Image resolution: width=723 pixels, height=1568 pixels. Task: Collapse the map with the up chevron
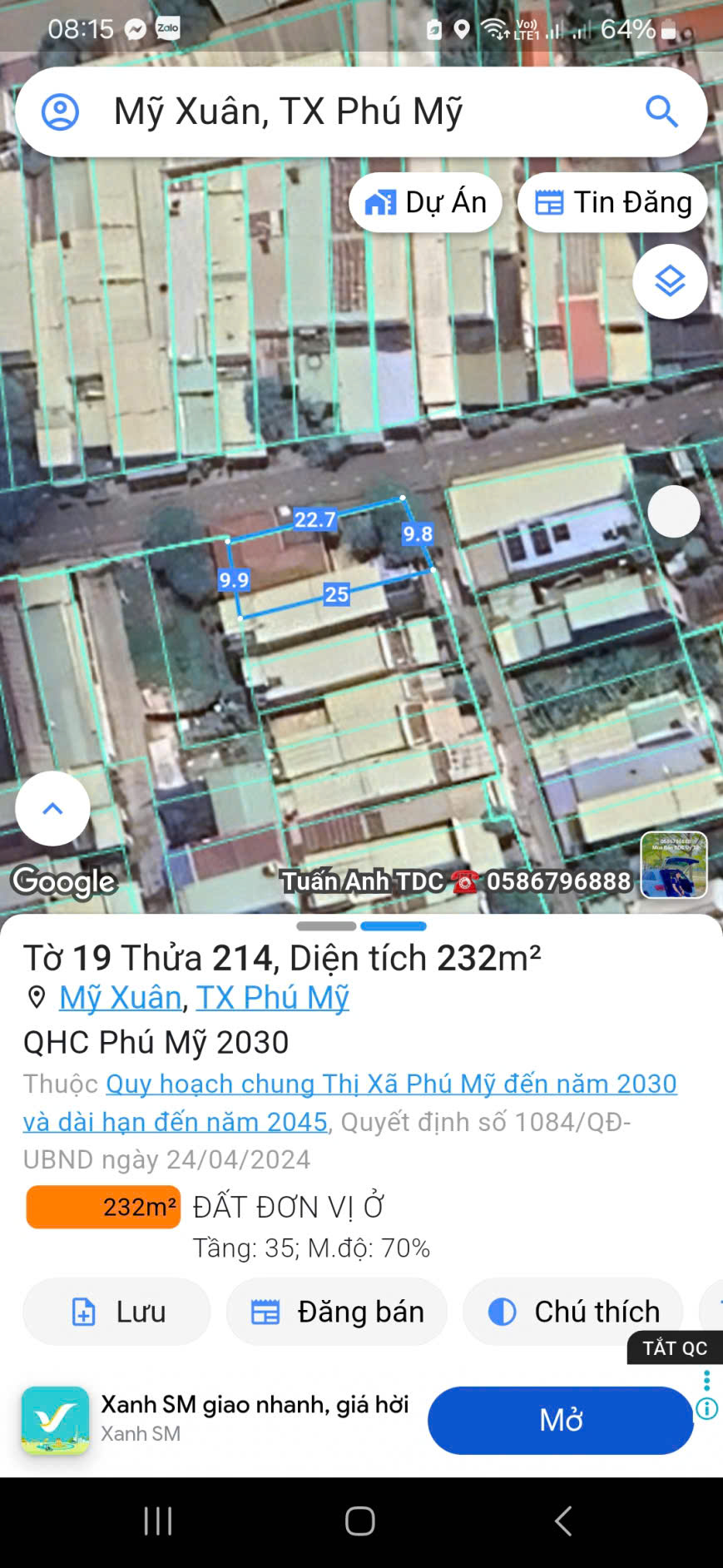(52, 808)
